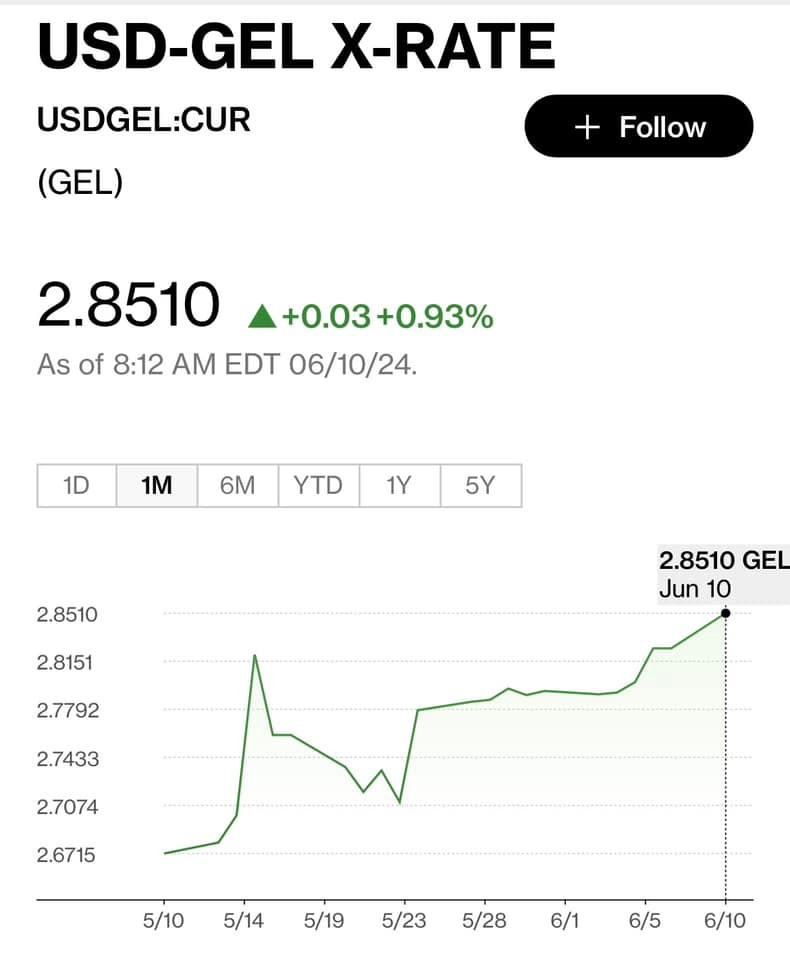Screen dimensions: 790x960
Task: View the YTD chart range
Action: click(318, 486)
